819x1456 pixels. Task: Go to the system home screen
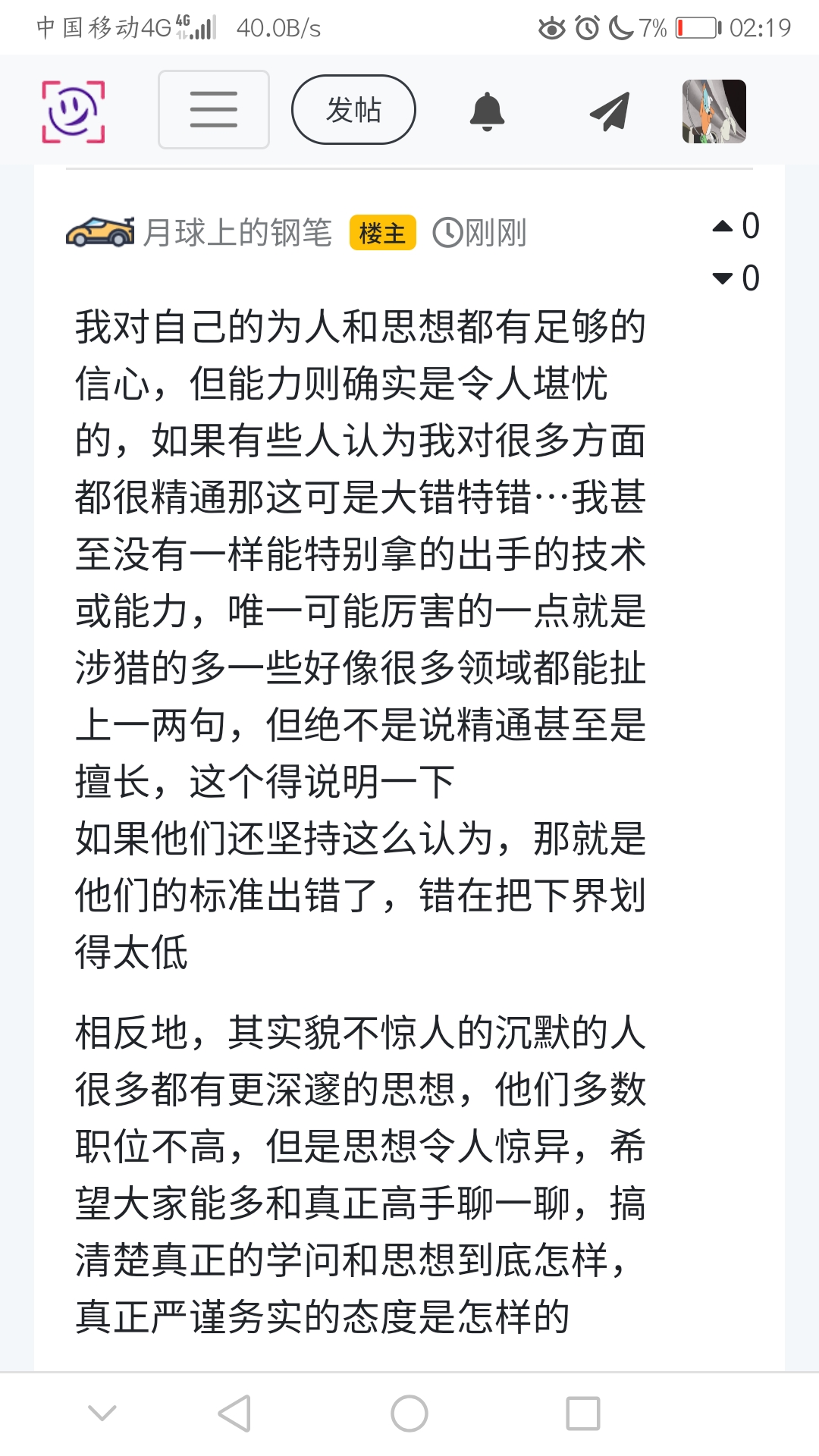click(x=409, y=1414)
